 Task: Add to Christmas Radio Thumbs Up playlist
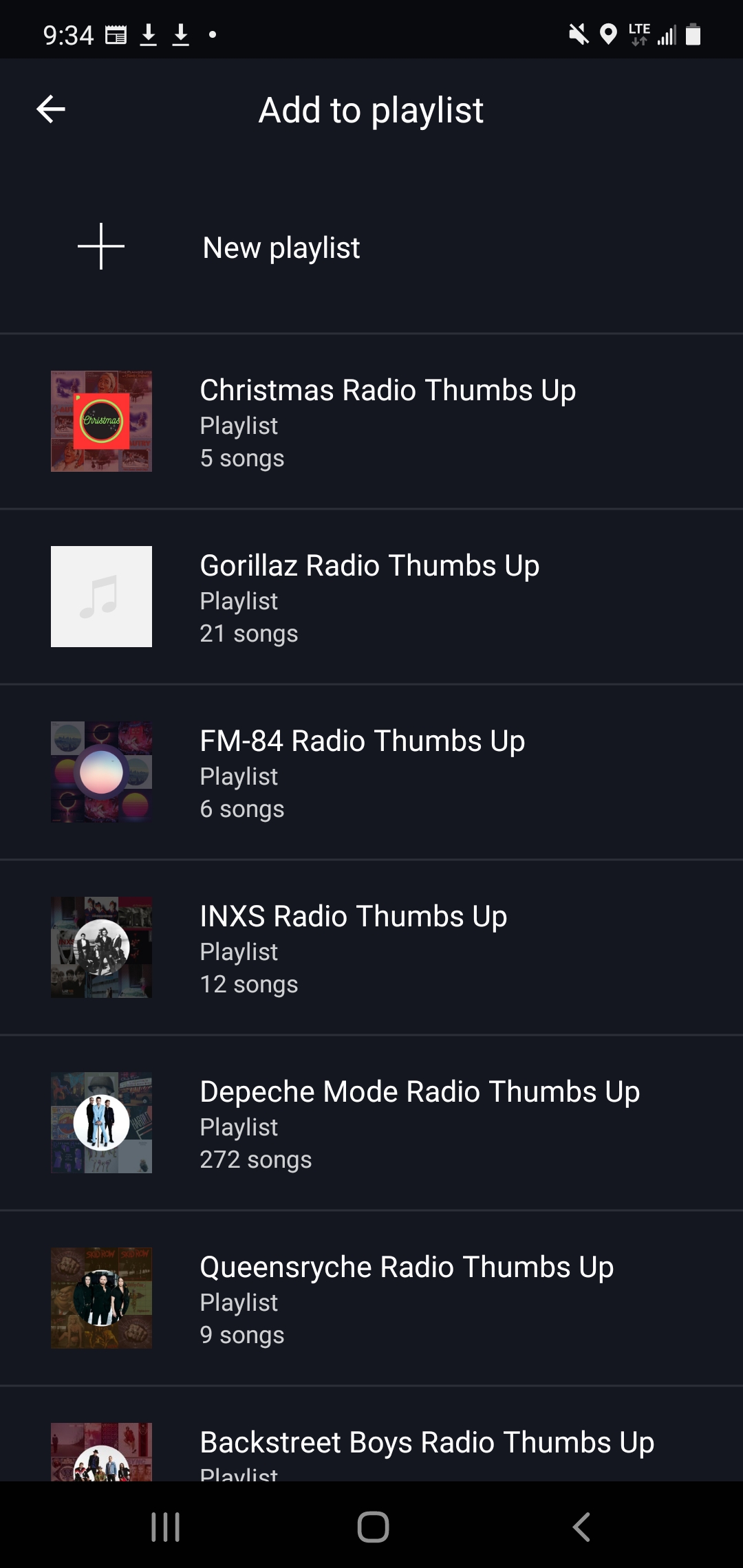click(x=387, y=422)
